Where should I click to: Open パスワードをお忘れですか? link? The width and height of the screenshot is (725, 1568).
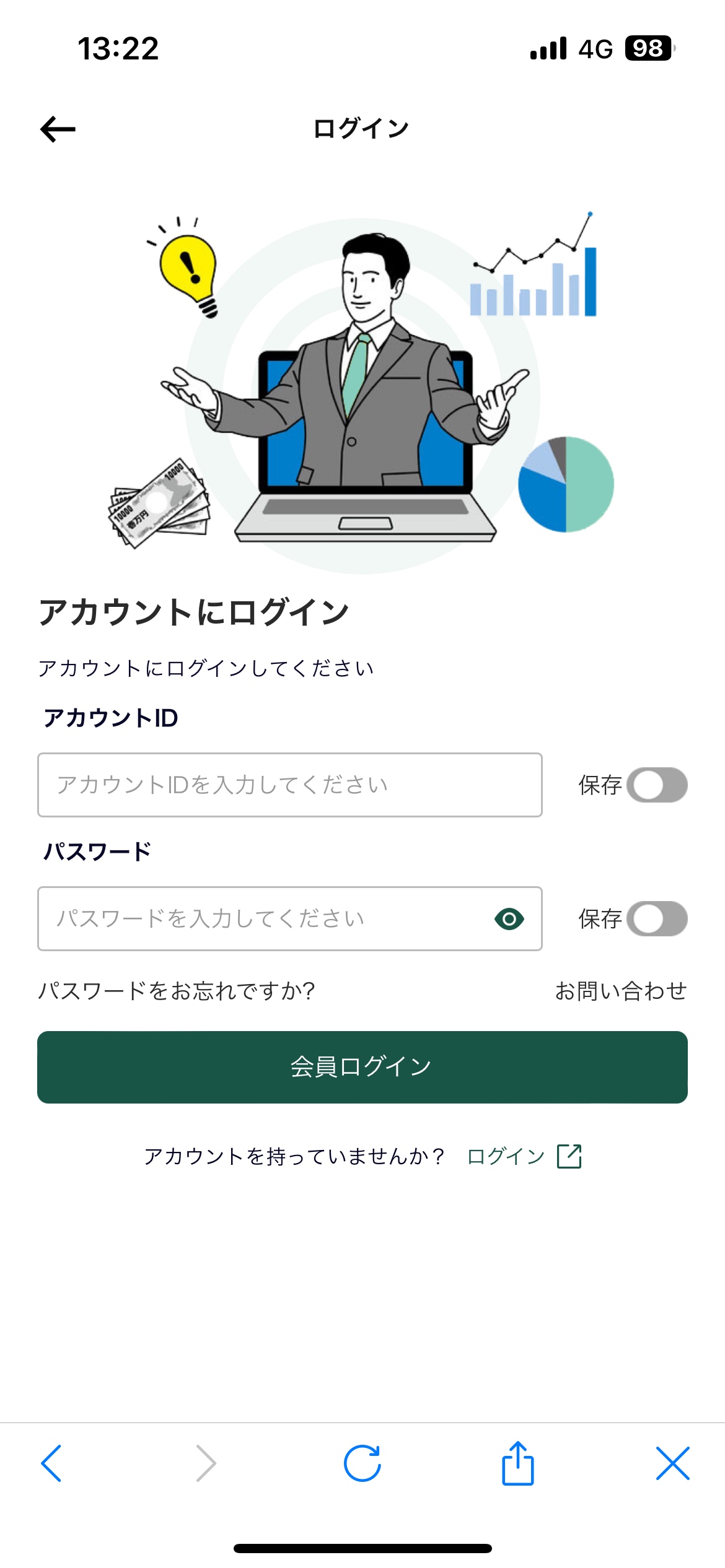click(177, 991)
